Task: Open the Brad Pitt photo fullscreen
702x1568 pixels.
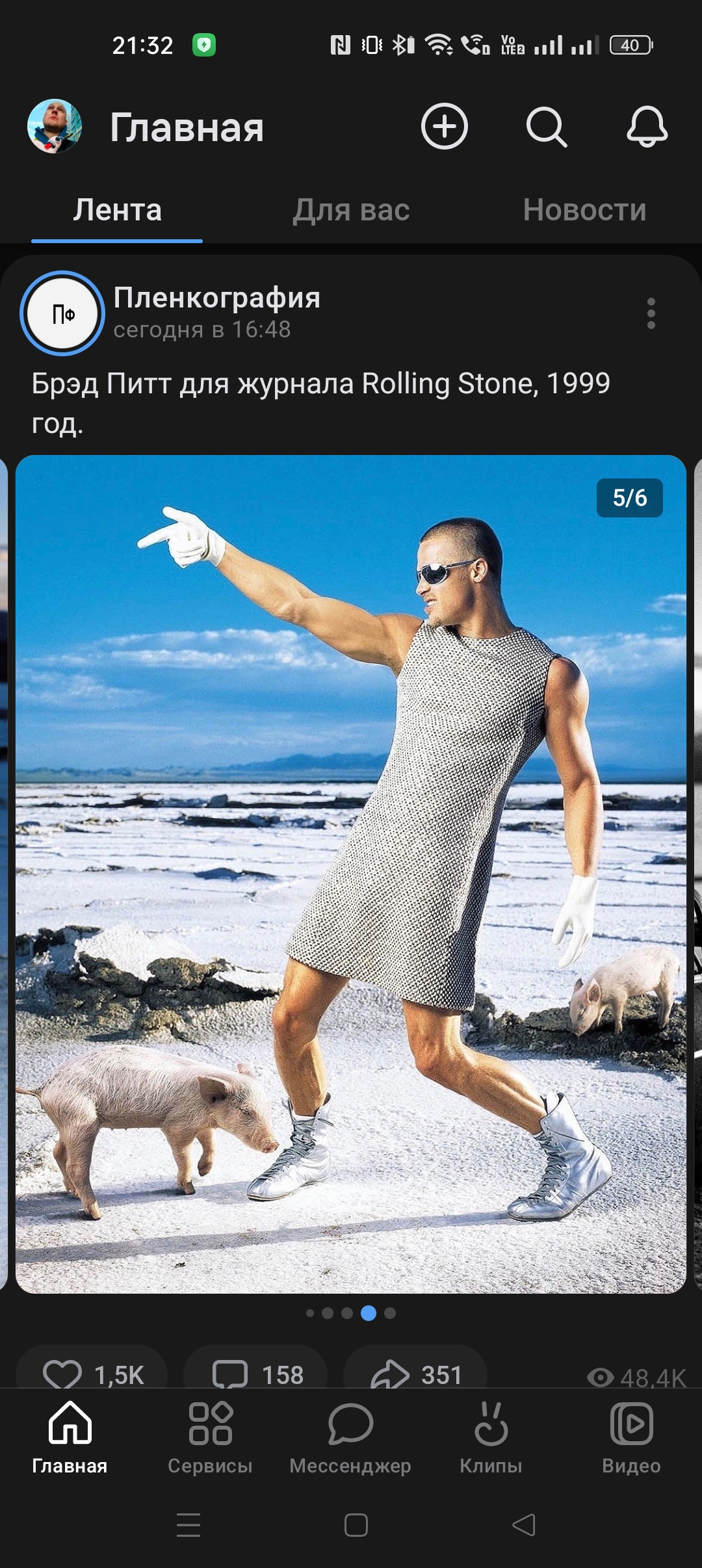Action: click(351, 874)
